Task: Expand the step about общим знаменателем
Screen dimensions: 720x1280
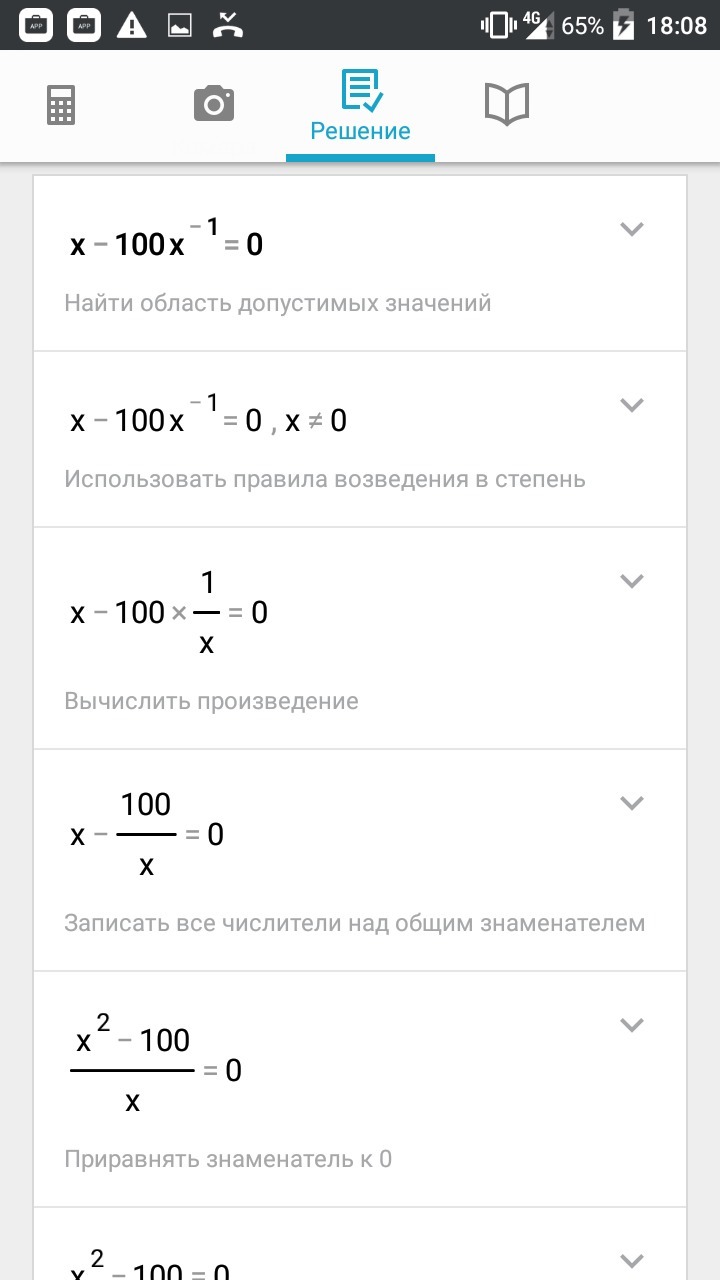Action: pos(630,803)
